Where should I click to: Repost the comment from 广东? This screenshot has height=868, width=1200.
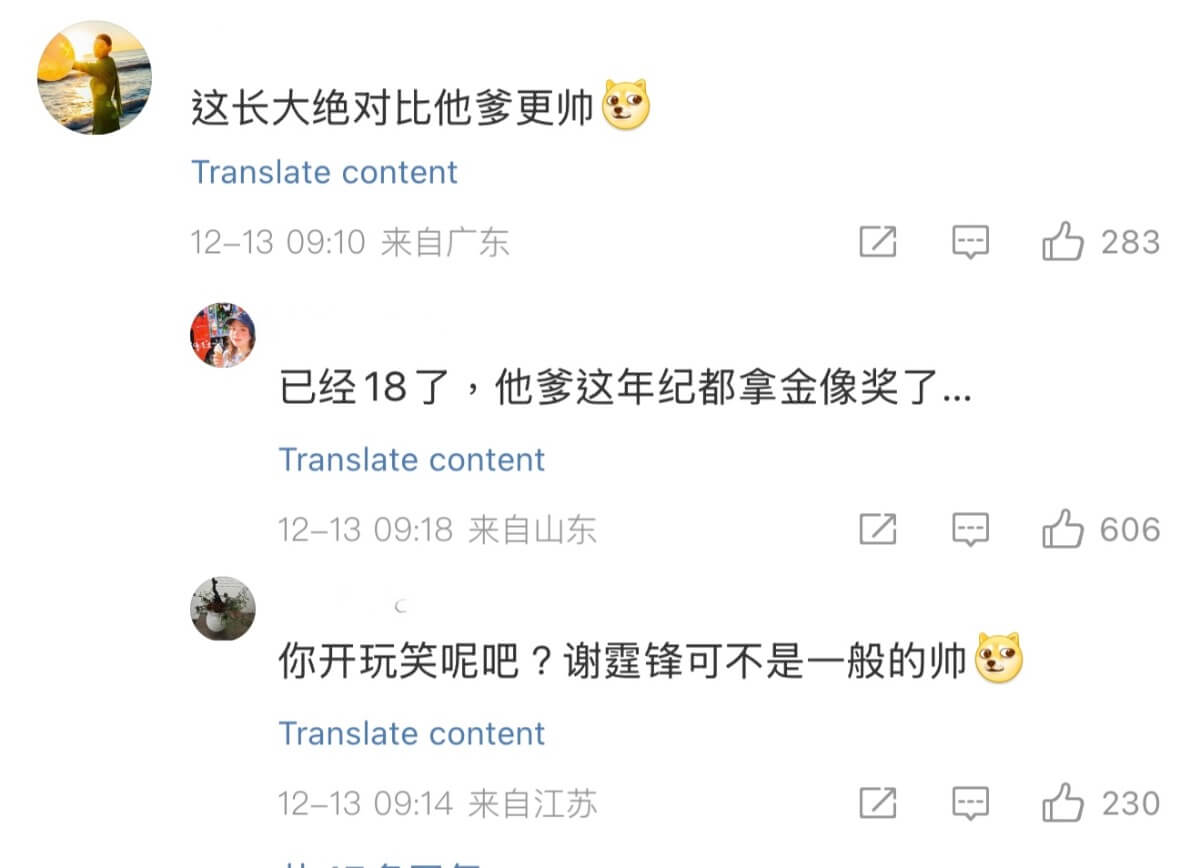coord(878,242)
